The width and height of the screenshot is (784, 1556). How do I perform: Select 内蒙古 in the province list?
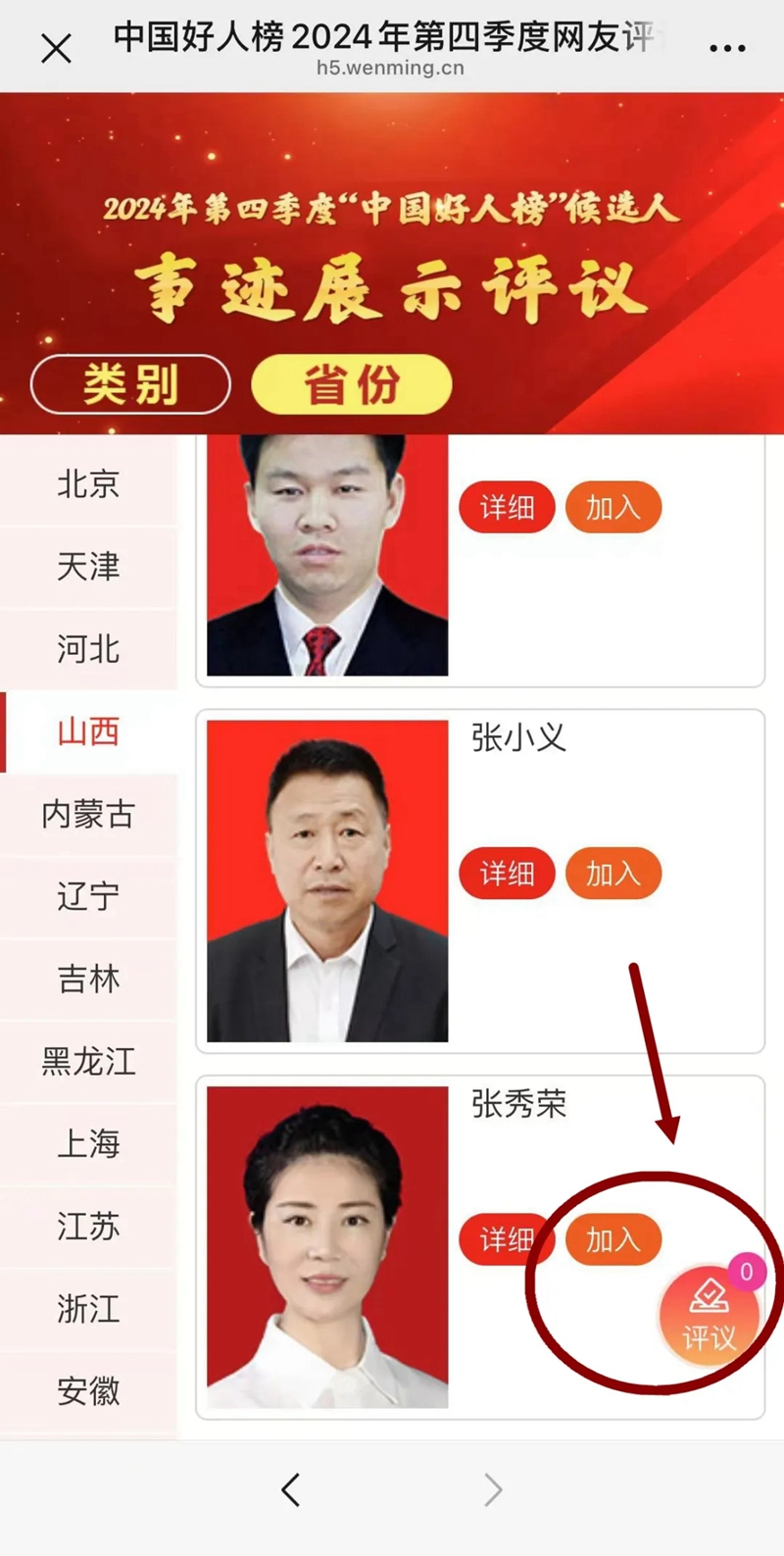coord(88,814)
